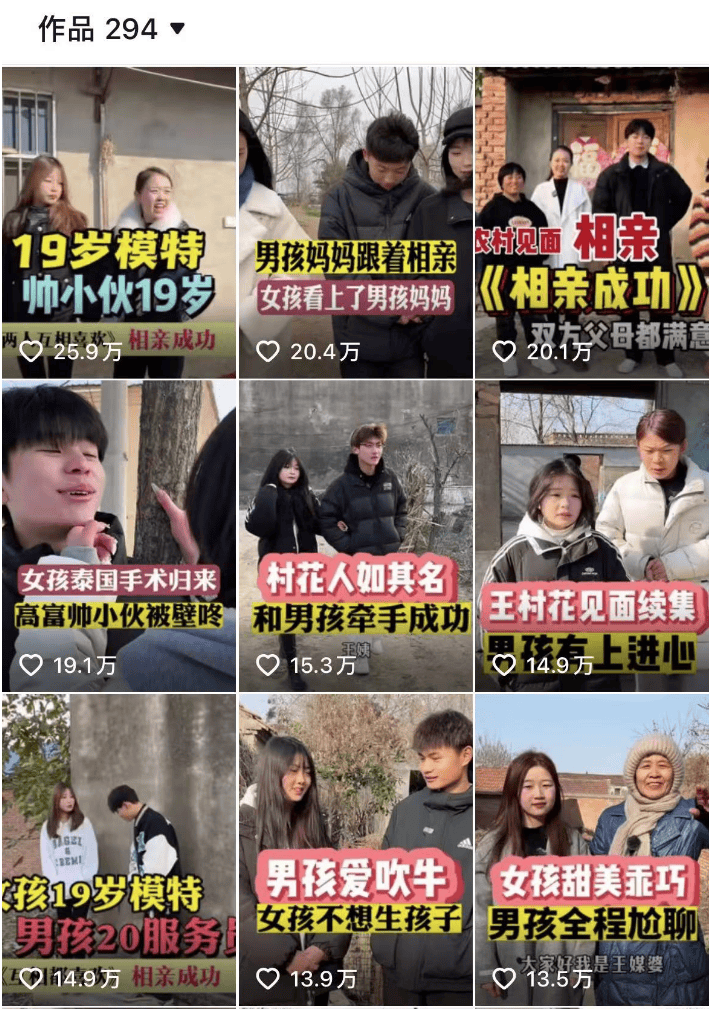Open the 男孩妈妈跟着相亲 video
This screenshot has width=713, height=1009.
pos(355,222)
